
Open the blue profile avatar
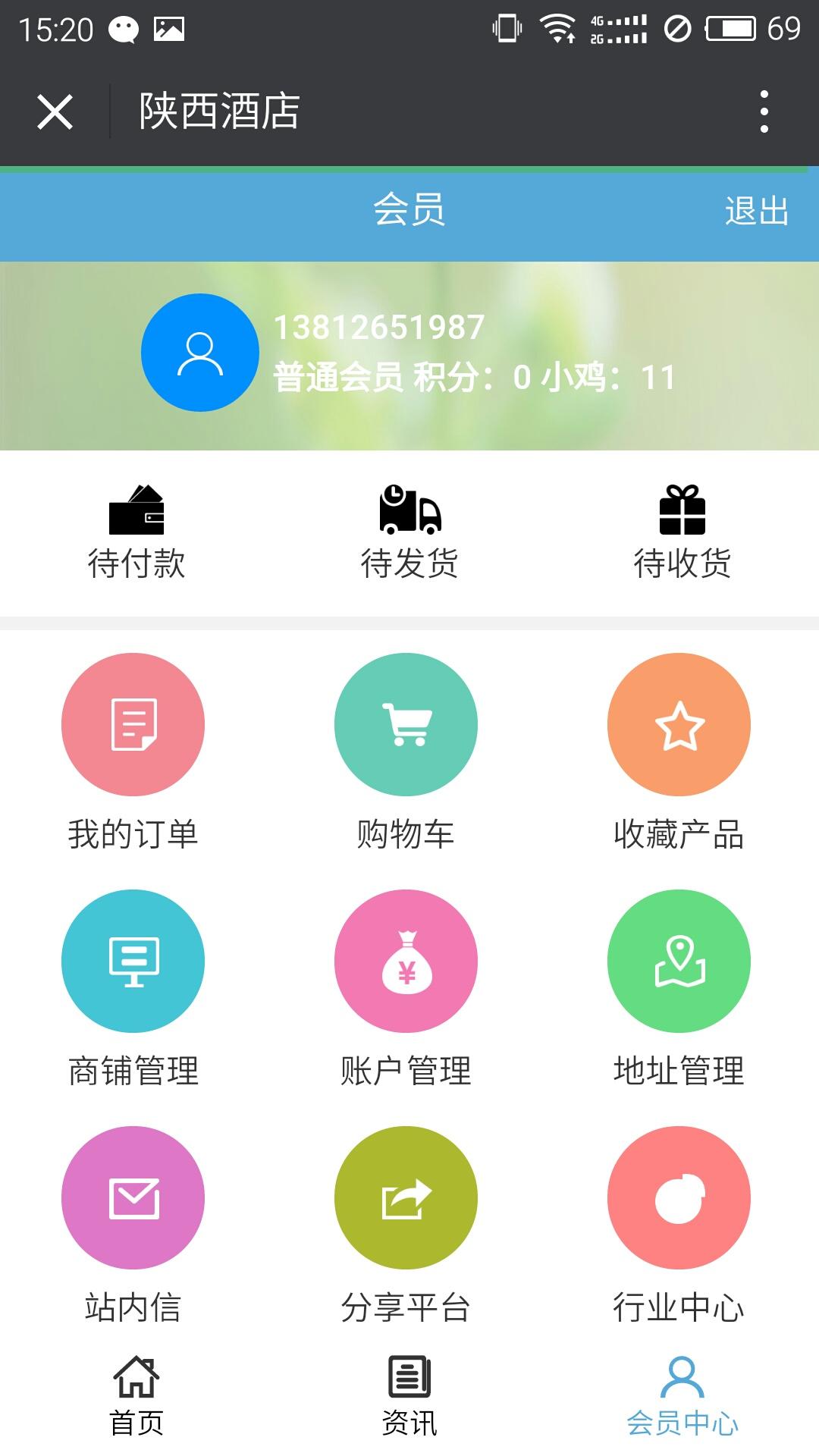[200, 353]
